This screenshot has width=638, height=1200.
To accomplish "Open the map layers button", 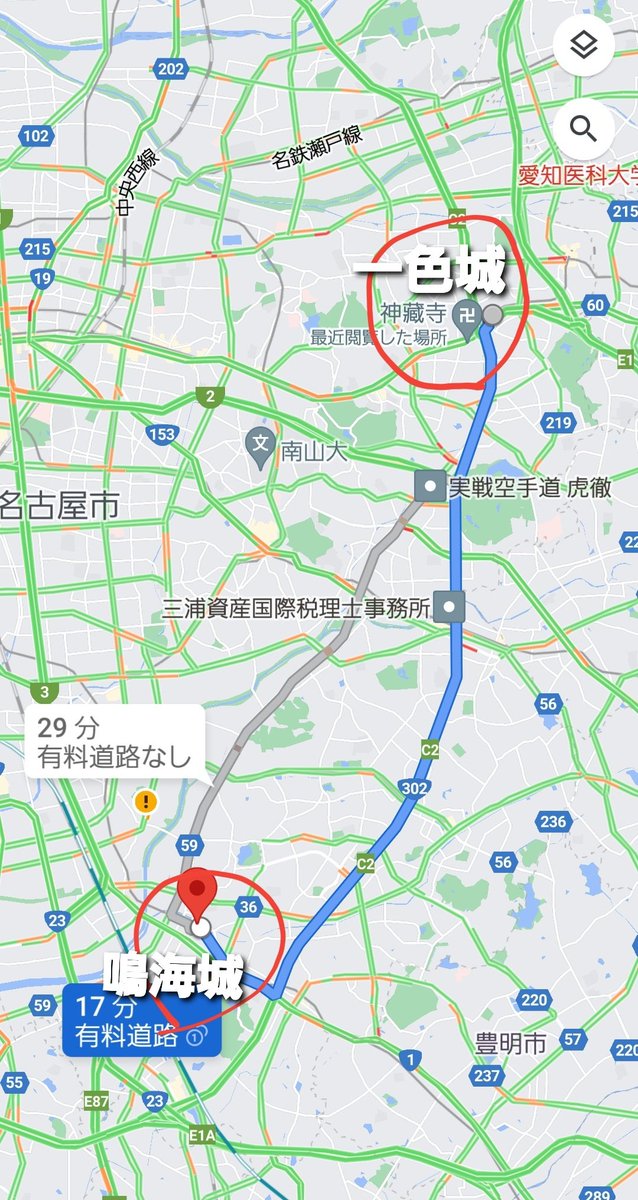I will 583,45.
